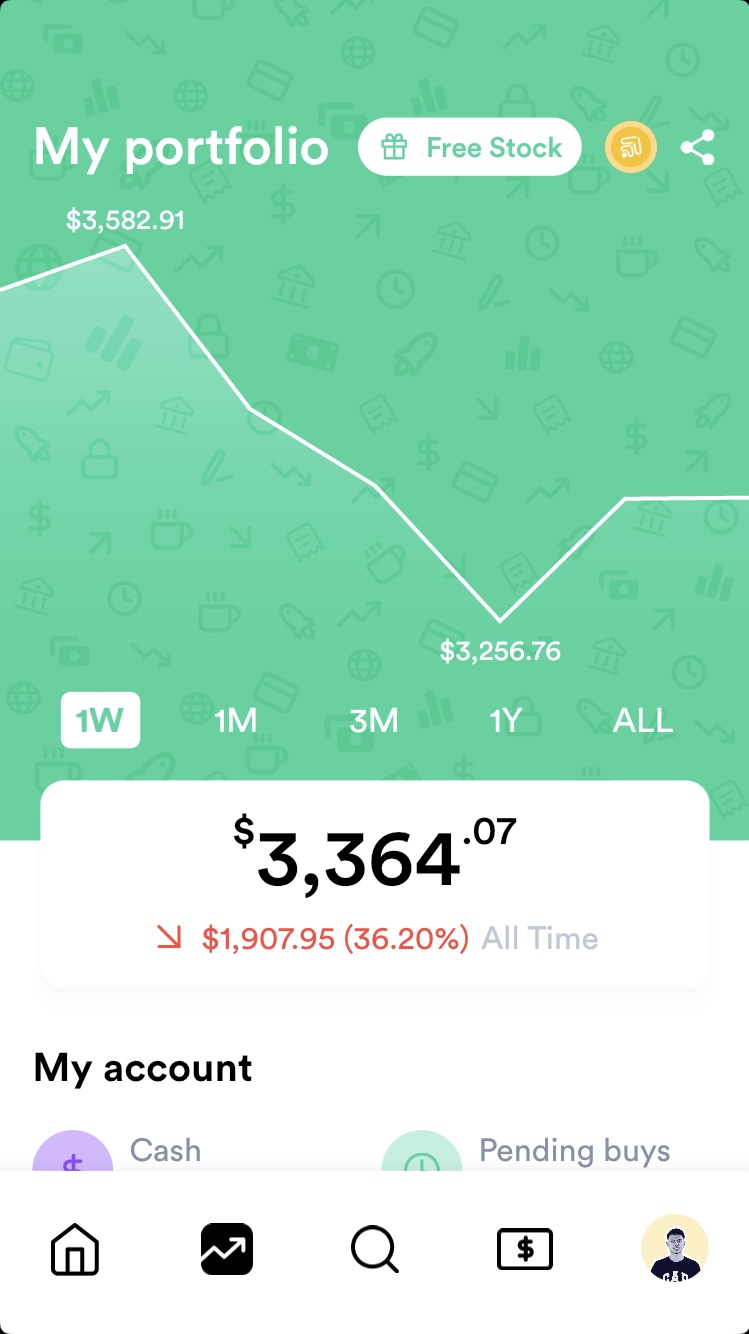Viewport: 749px width, 1334px height.
Task: Open the cash dollar-bill tab
Action: pyautogui.click(x=525, y=1249)
